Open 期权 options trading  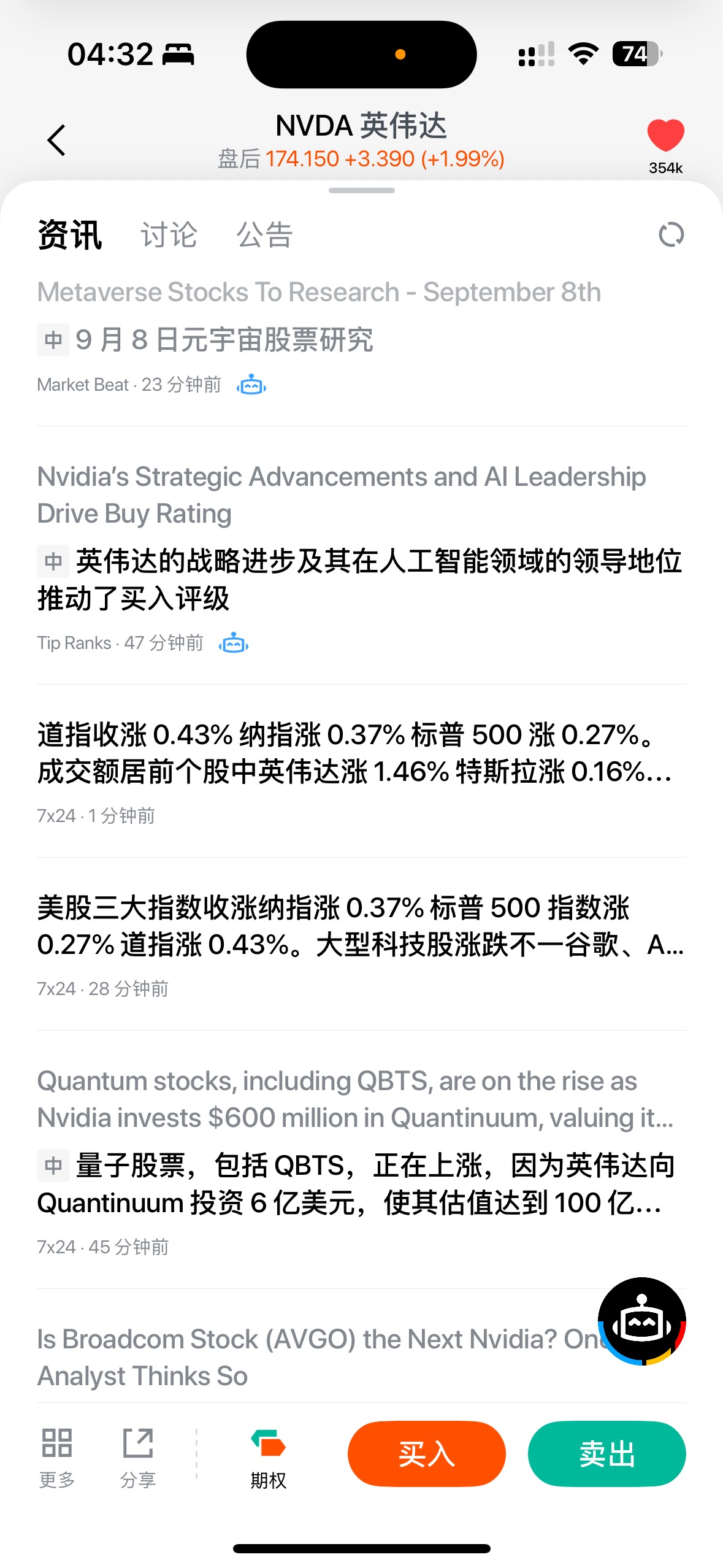(x=268, y=1458)
